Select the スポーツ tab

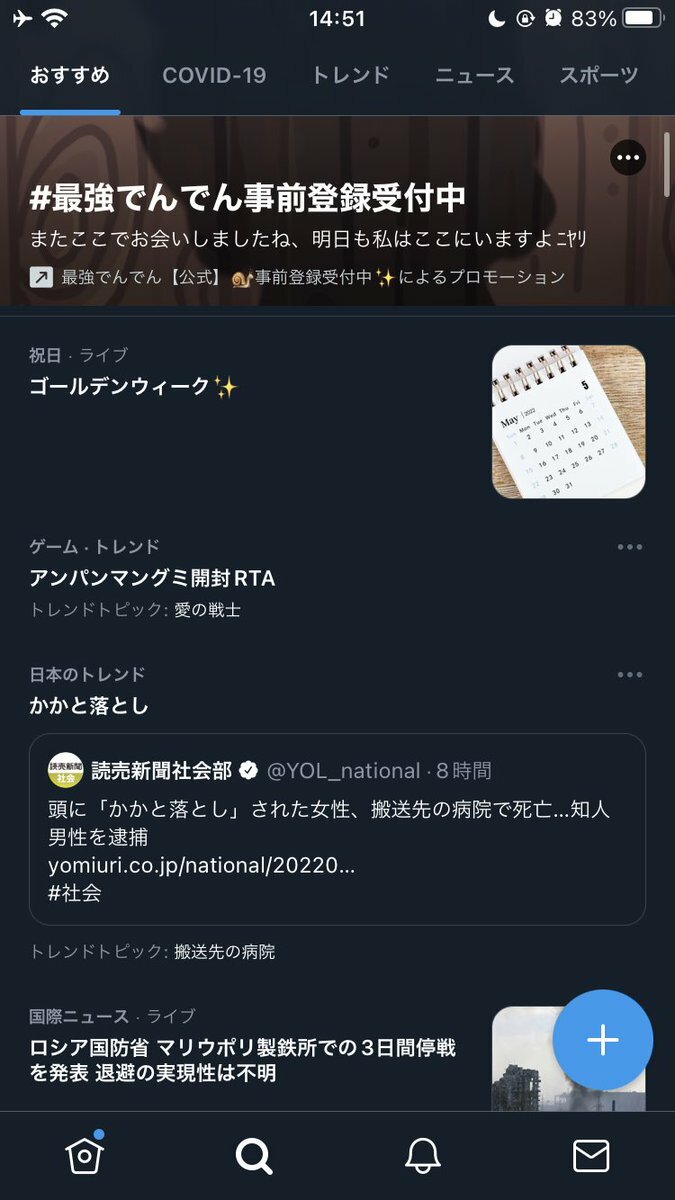click(x=598, y=75)
